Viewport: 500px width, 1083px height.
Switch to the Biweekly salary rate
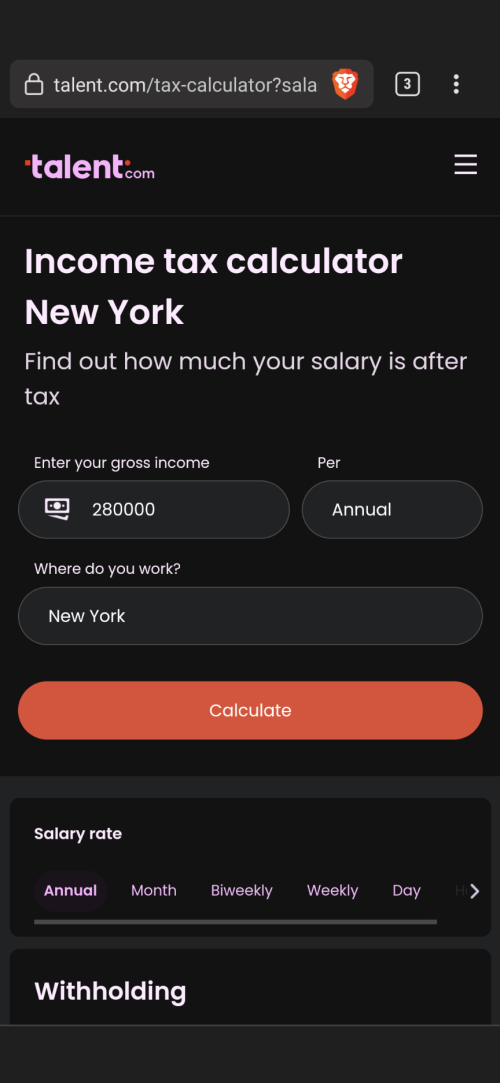click(242, 891)
